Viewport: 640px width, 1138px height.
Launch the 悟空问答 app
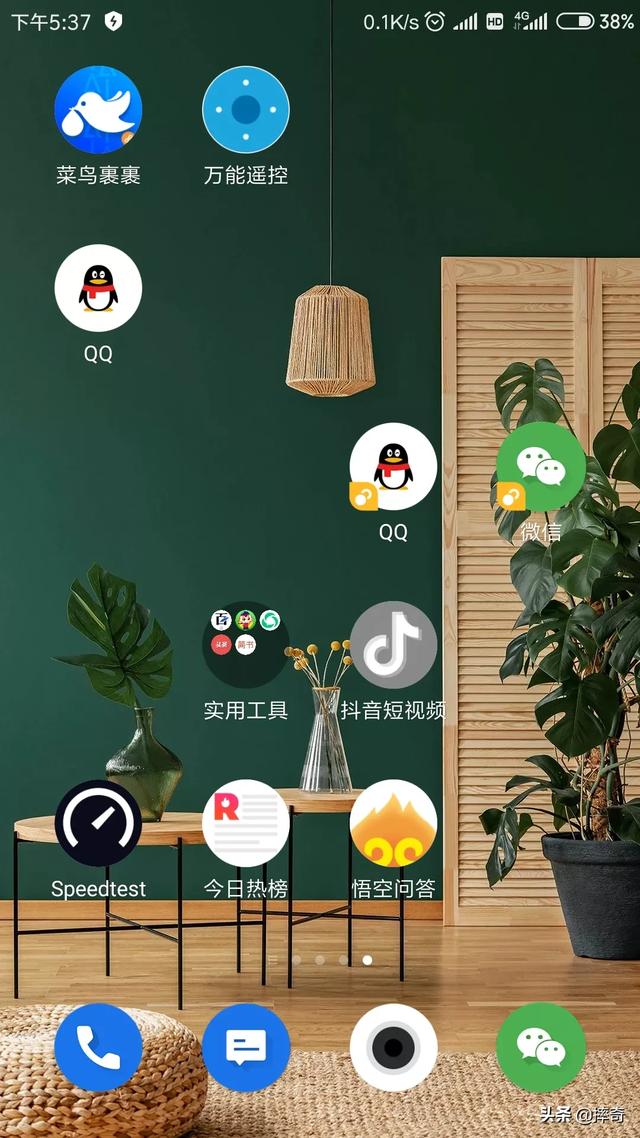[393, 823]
